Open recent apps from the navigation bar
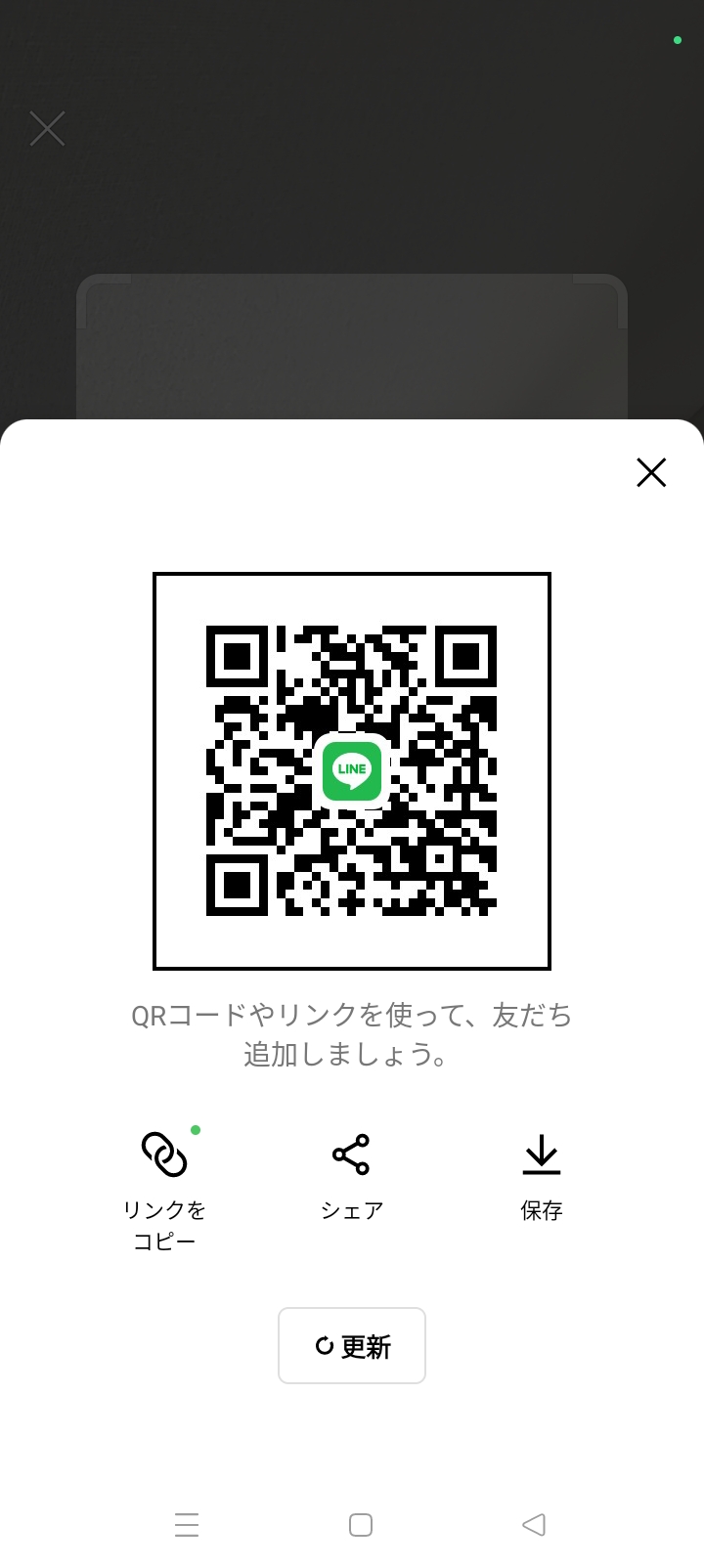Viewport: 704px width, 1568px height. click(187, 1524)
